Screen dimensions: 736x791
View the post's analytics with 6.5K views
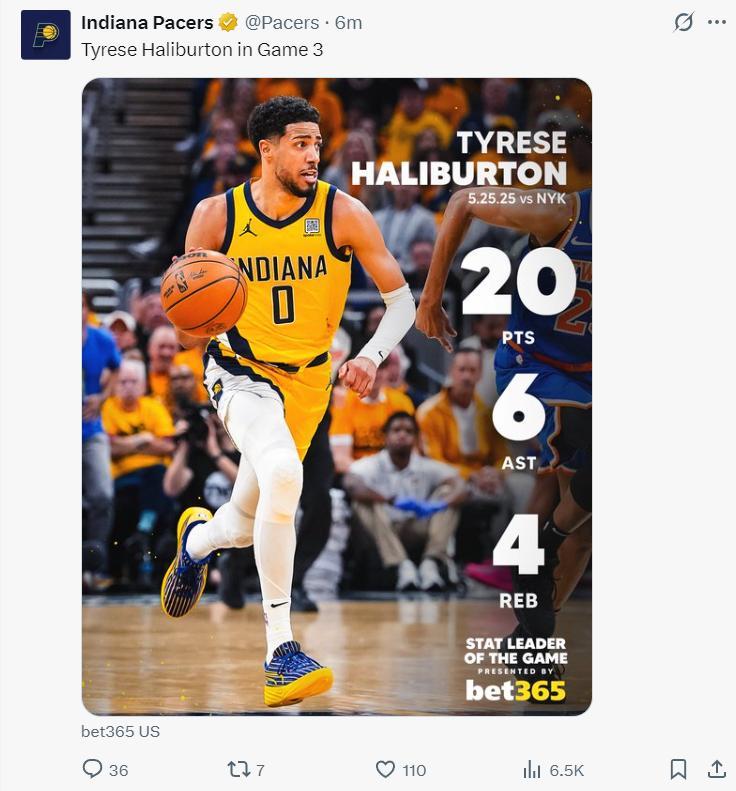532,769
